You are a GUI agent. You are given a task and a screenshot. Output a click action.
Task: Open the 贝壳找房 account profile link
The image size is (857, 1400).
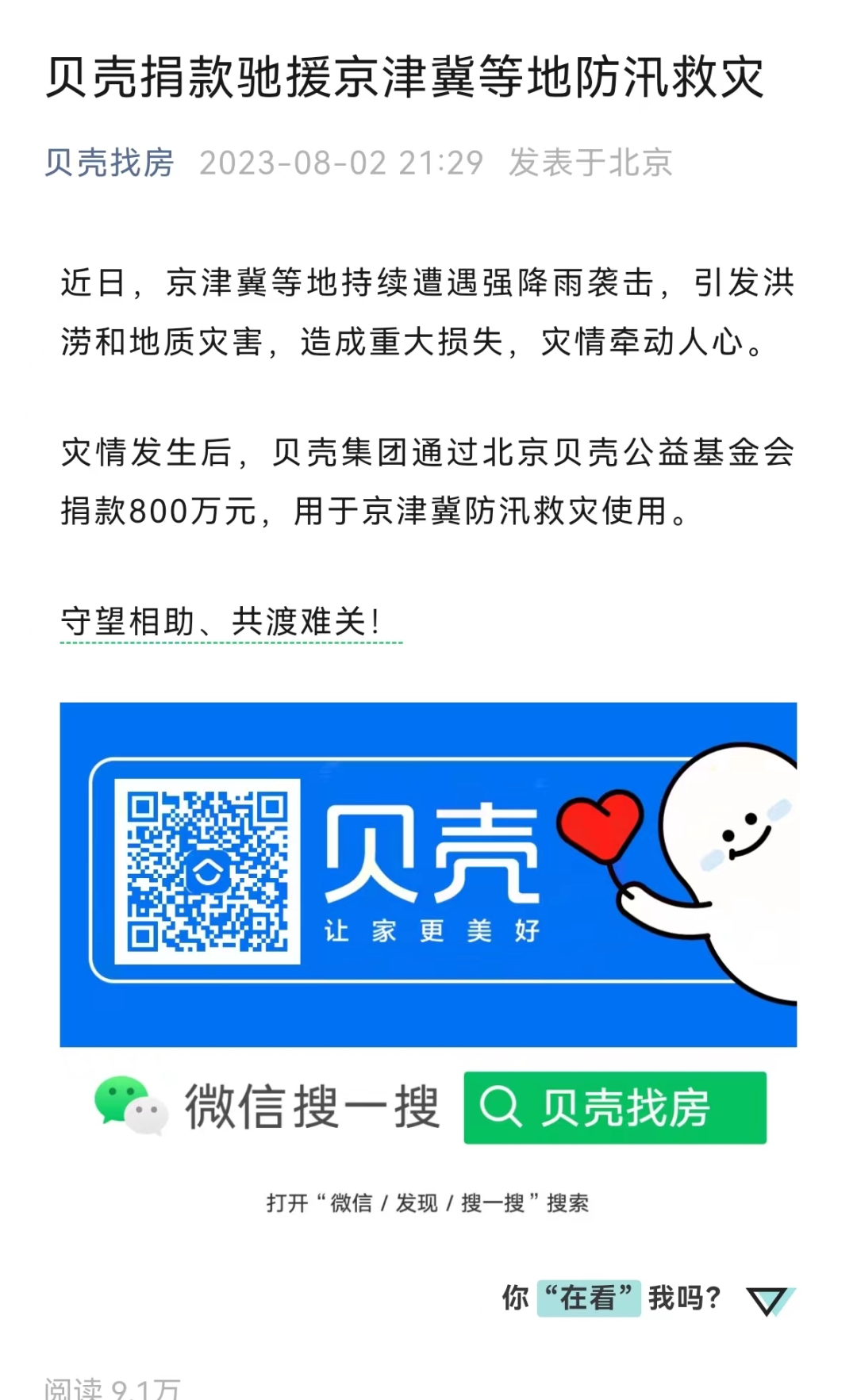point(109,163)
